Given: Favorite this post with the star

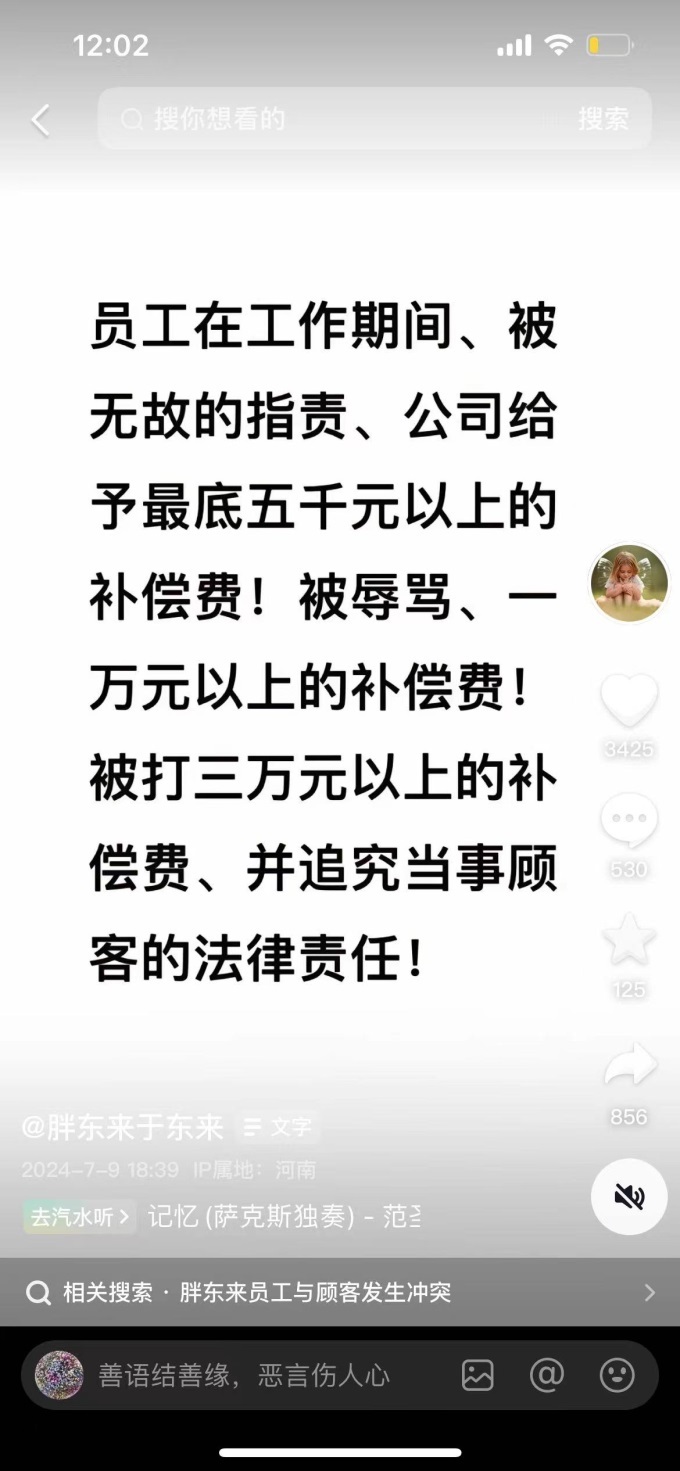Looking at the screenshot, I should point(629,941).
